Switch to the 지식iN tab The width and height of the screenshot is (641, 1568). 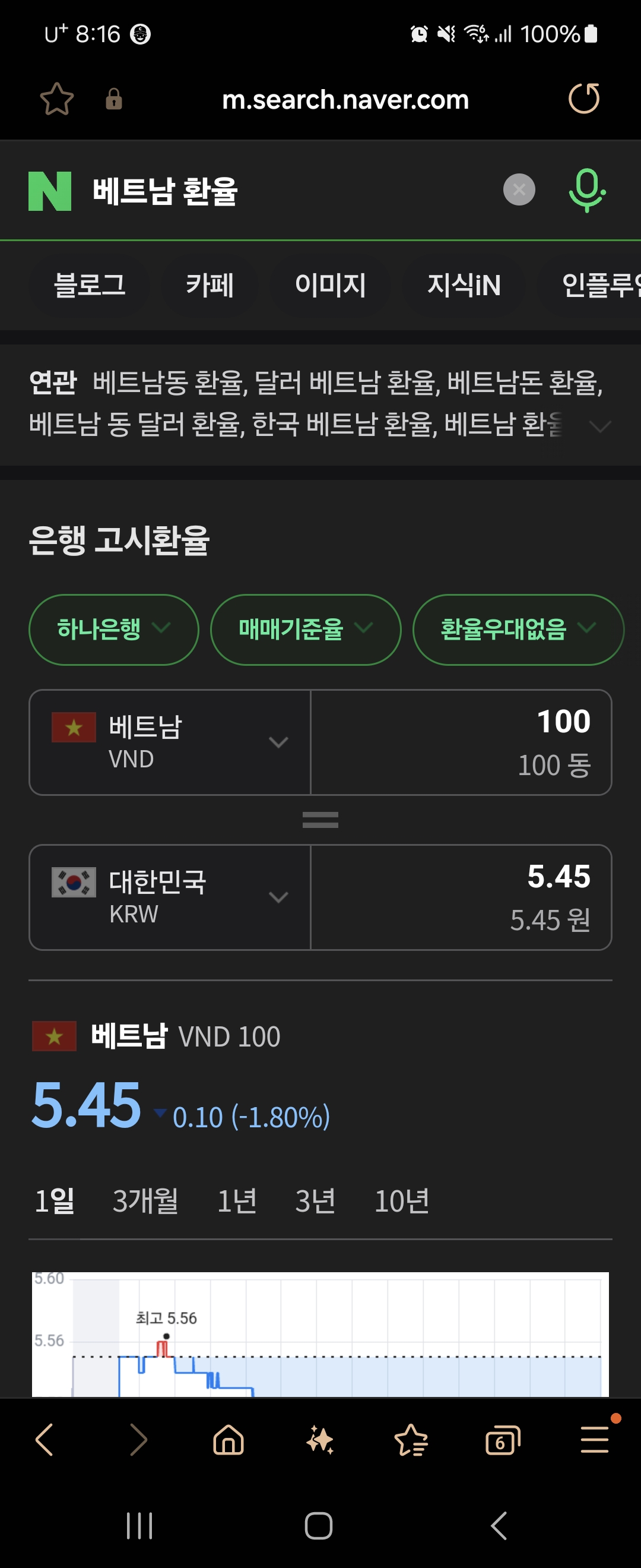(x=464, y=286)
